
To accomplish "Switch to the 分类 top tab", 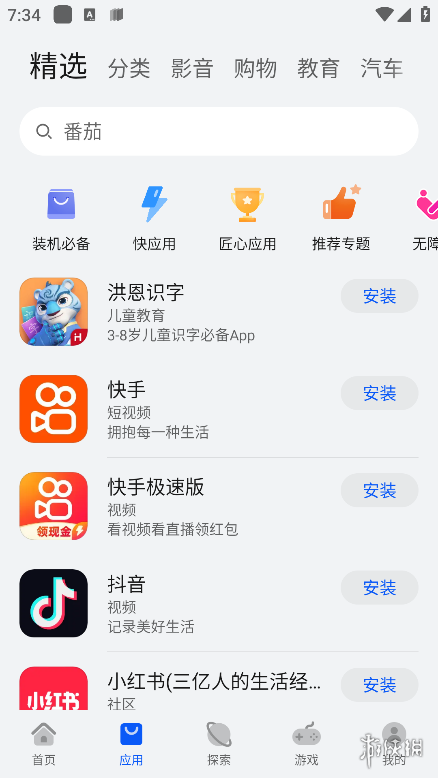I will coord(129,68).
